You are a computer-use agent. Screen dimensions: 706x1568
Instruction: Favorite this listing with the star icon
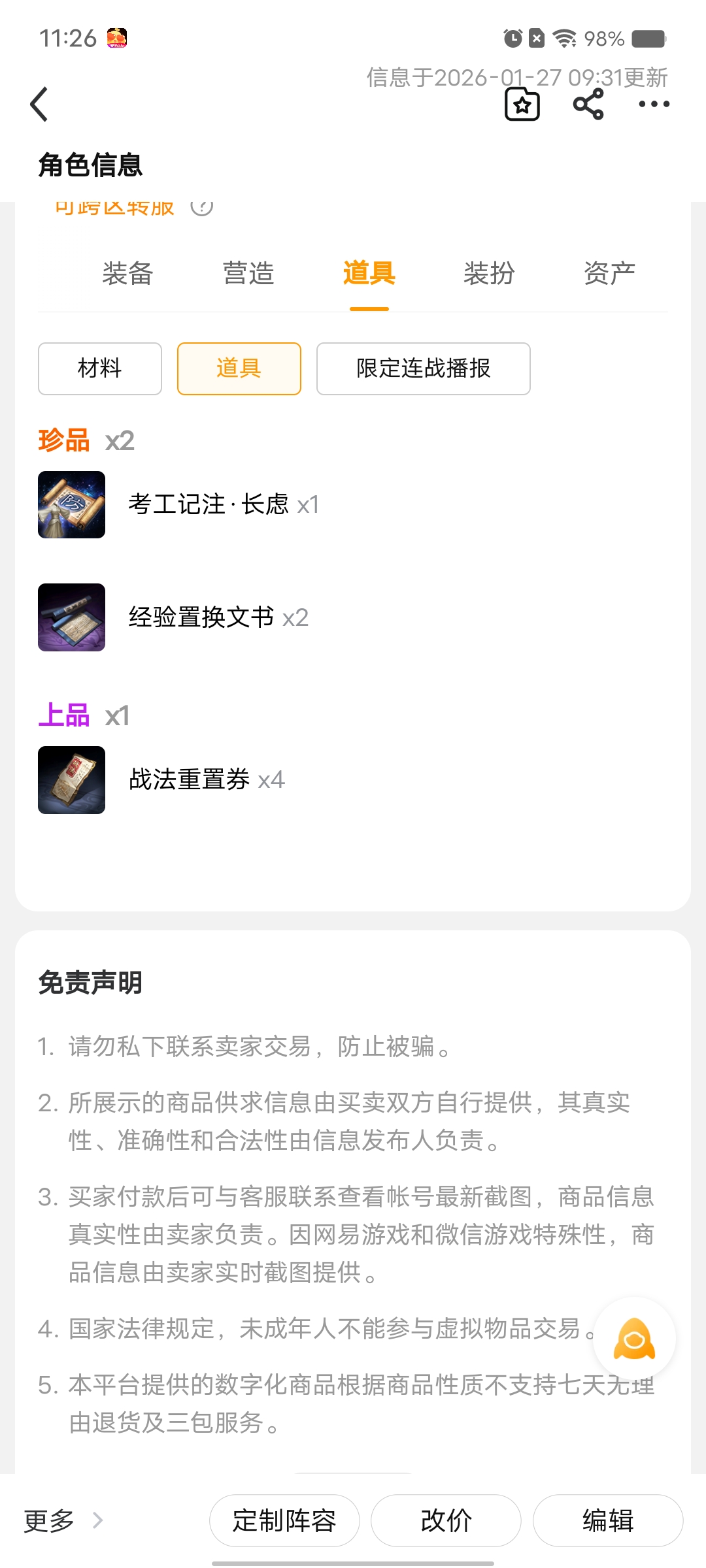click(x=522, y=105)
